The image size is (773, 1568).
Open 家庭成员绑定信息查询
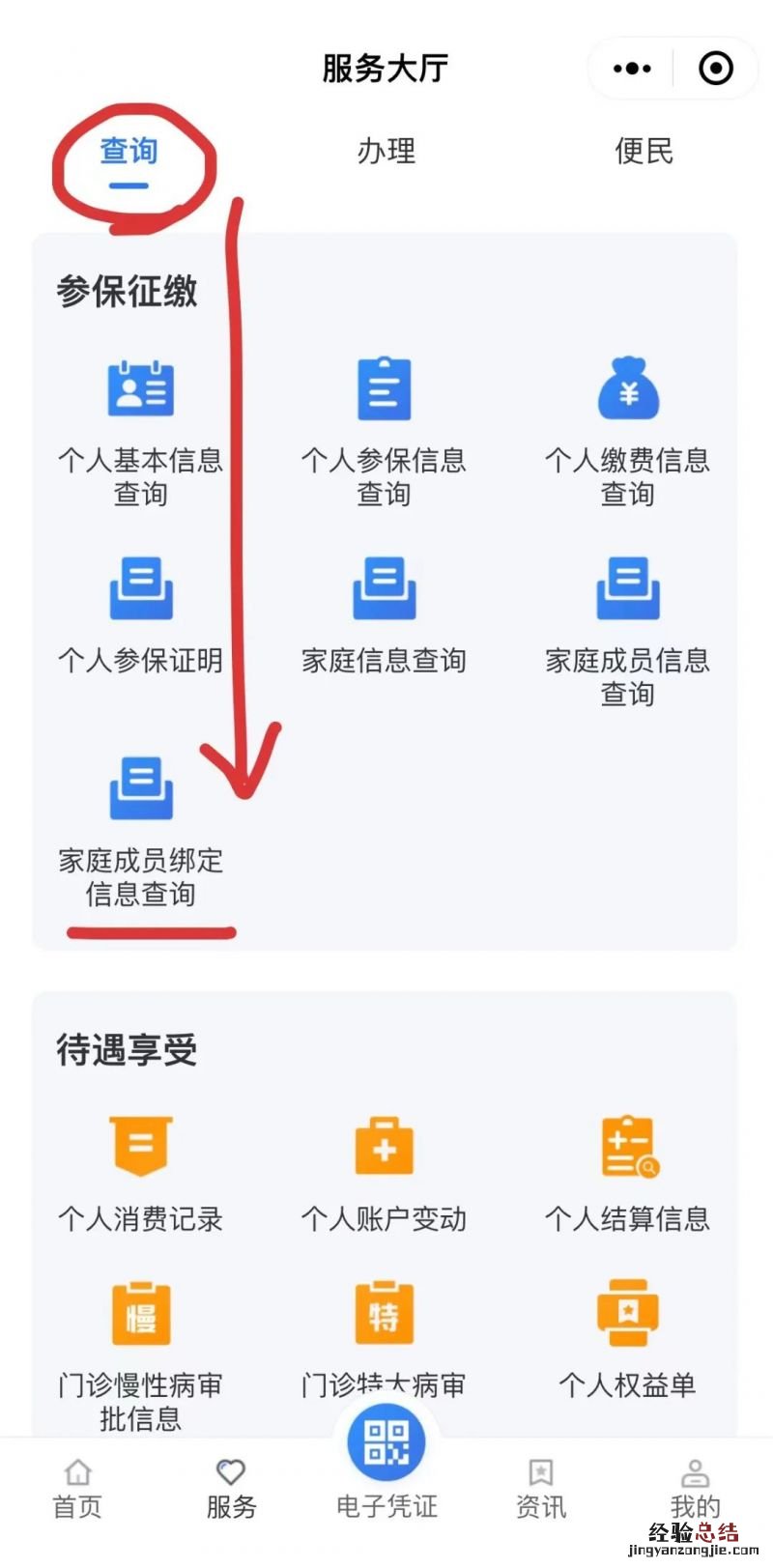[x=141, y=831]
